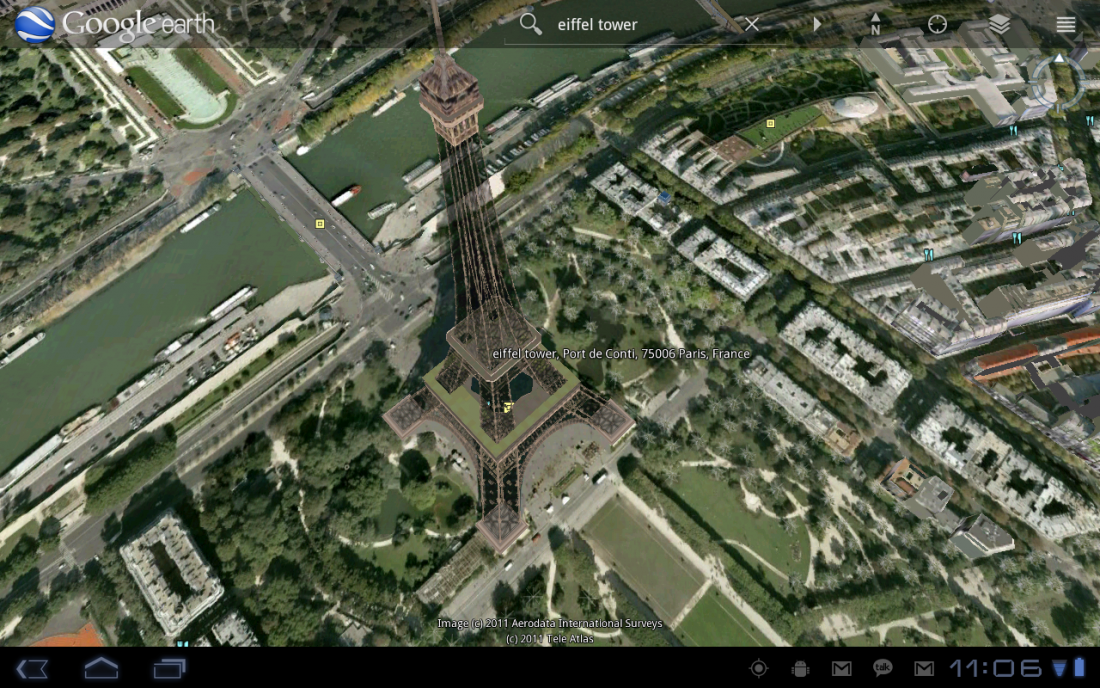Go to next search result arrow
This screenshot has width=1100, height=688.
pyautogui.click(x=817, y=24)
